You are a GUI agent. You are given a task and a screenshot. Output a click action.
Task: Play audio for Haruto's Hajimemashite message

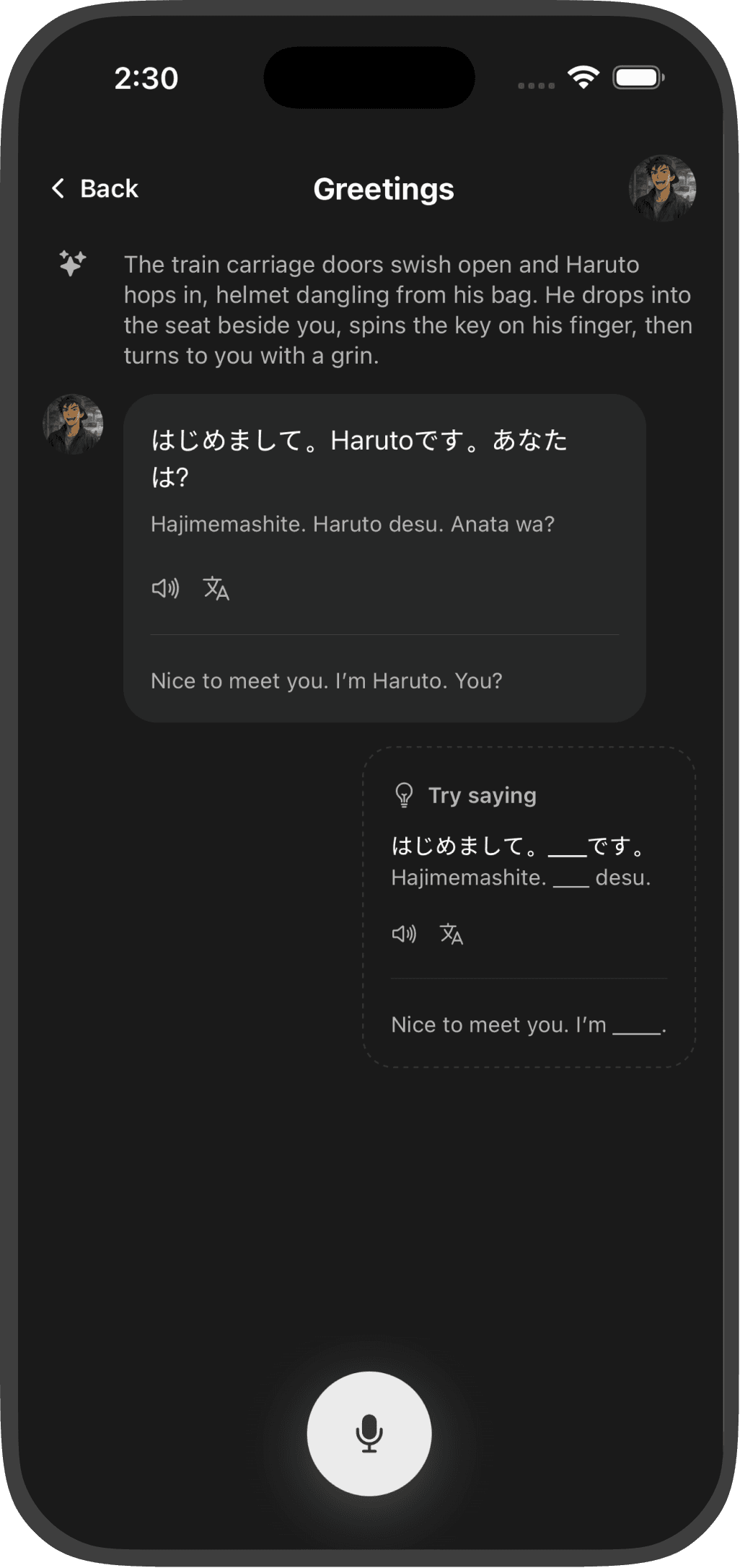click(165, 589)
